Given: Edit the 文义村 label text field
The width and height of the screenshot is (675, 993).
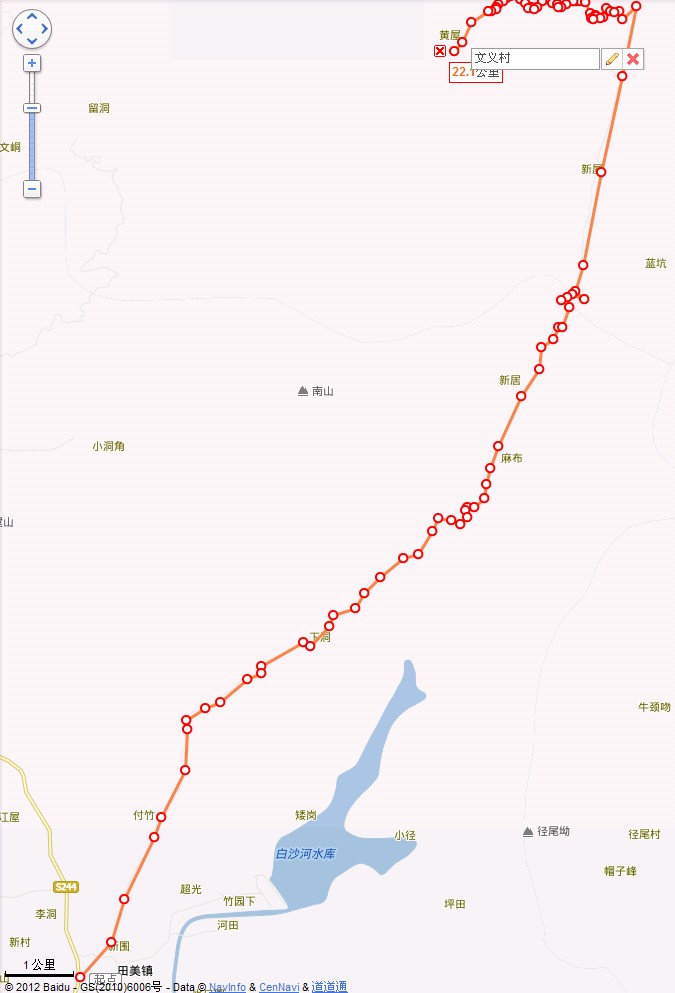Looking at the screenshot, I should (535, 59).
